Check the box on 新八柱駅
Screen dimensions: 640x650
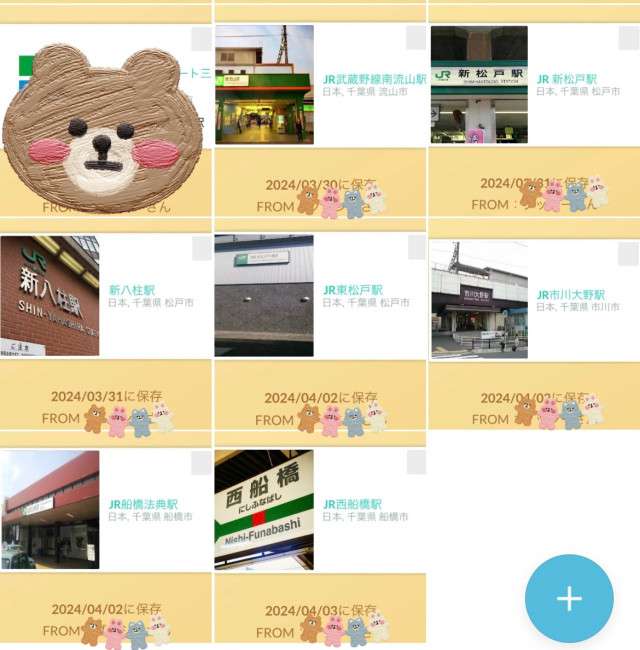click(x=201, y=249)
